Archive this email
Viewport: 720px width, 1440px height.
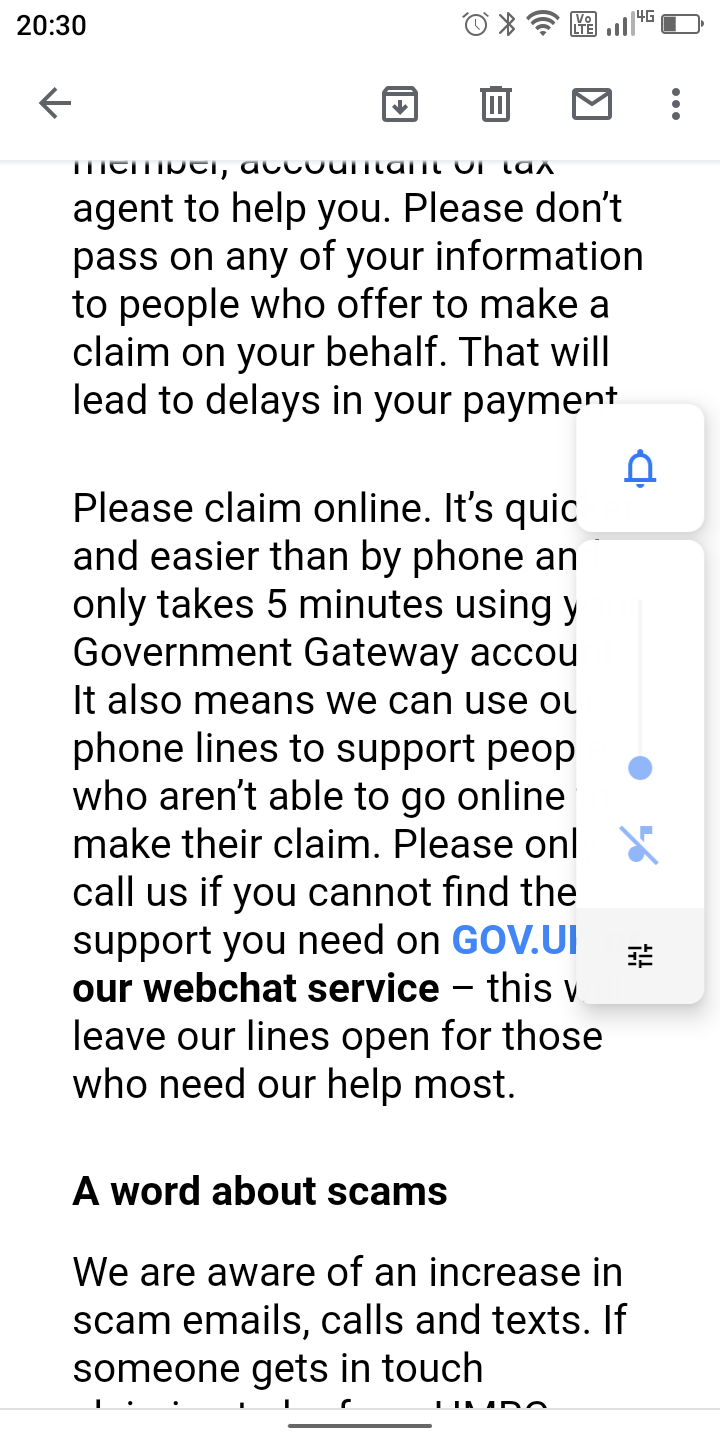coord(400,104)
